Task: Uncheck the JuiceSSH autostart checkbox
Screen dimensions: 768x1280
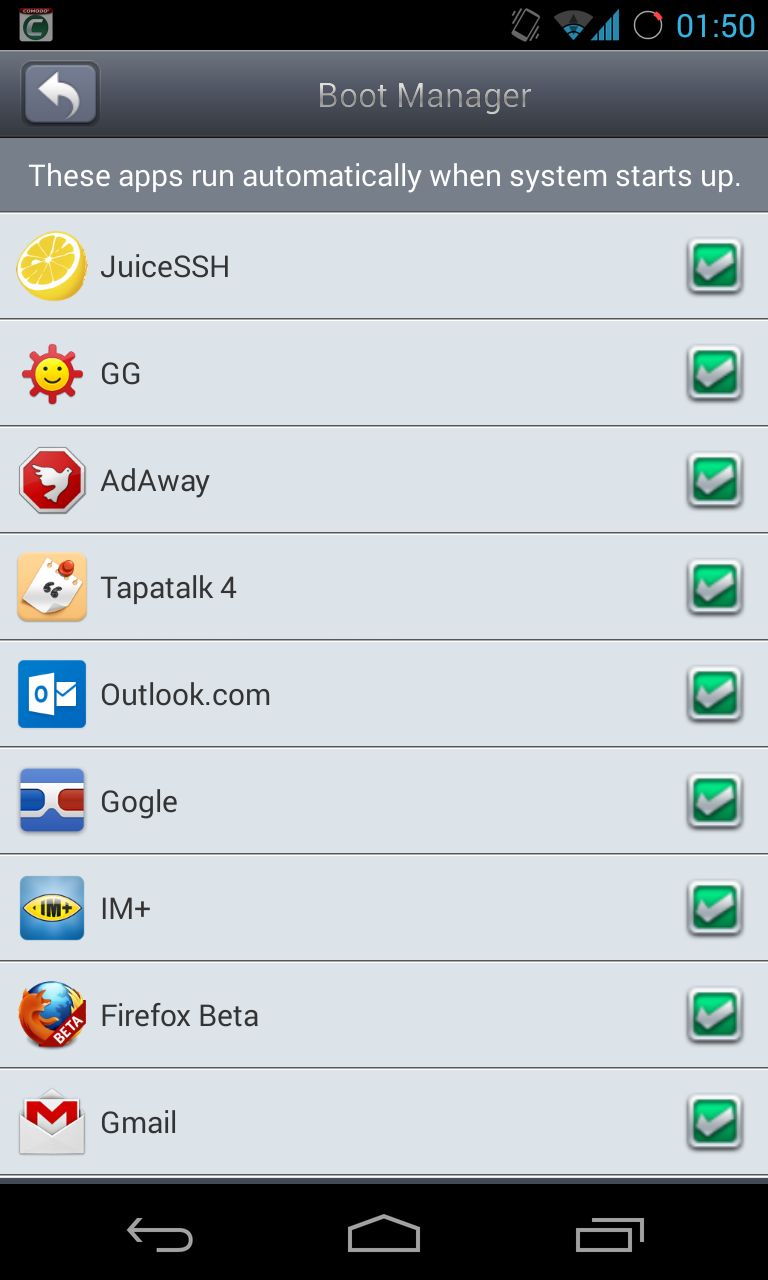Action: click(x=715, y=266)
